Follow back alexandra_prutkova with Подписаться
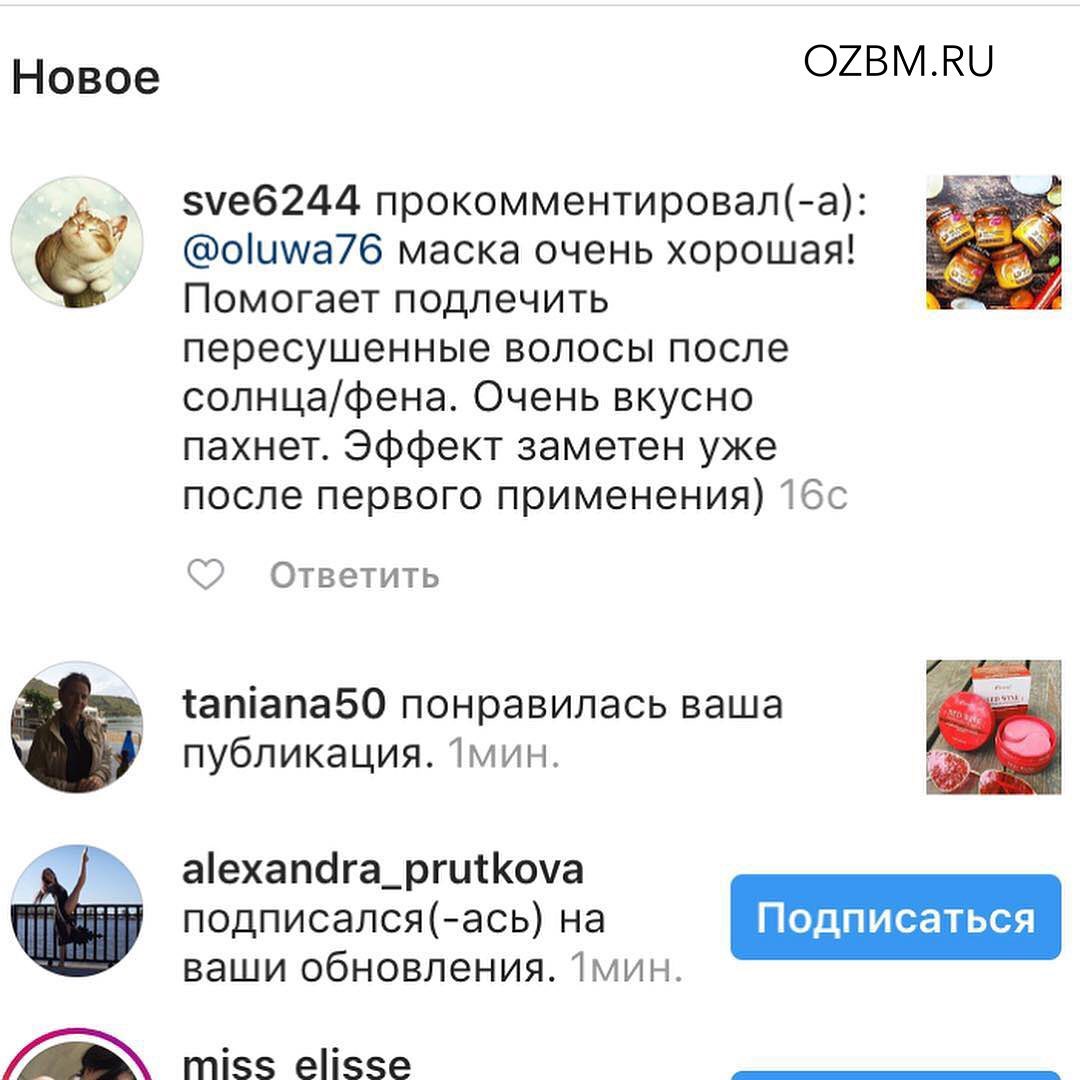 click(895, 918)
